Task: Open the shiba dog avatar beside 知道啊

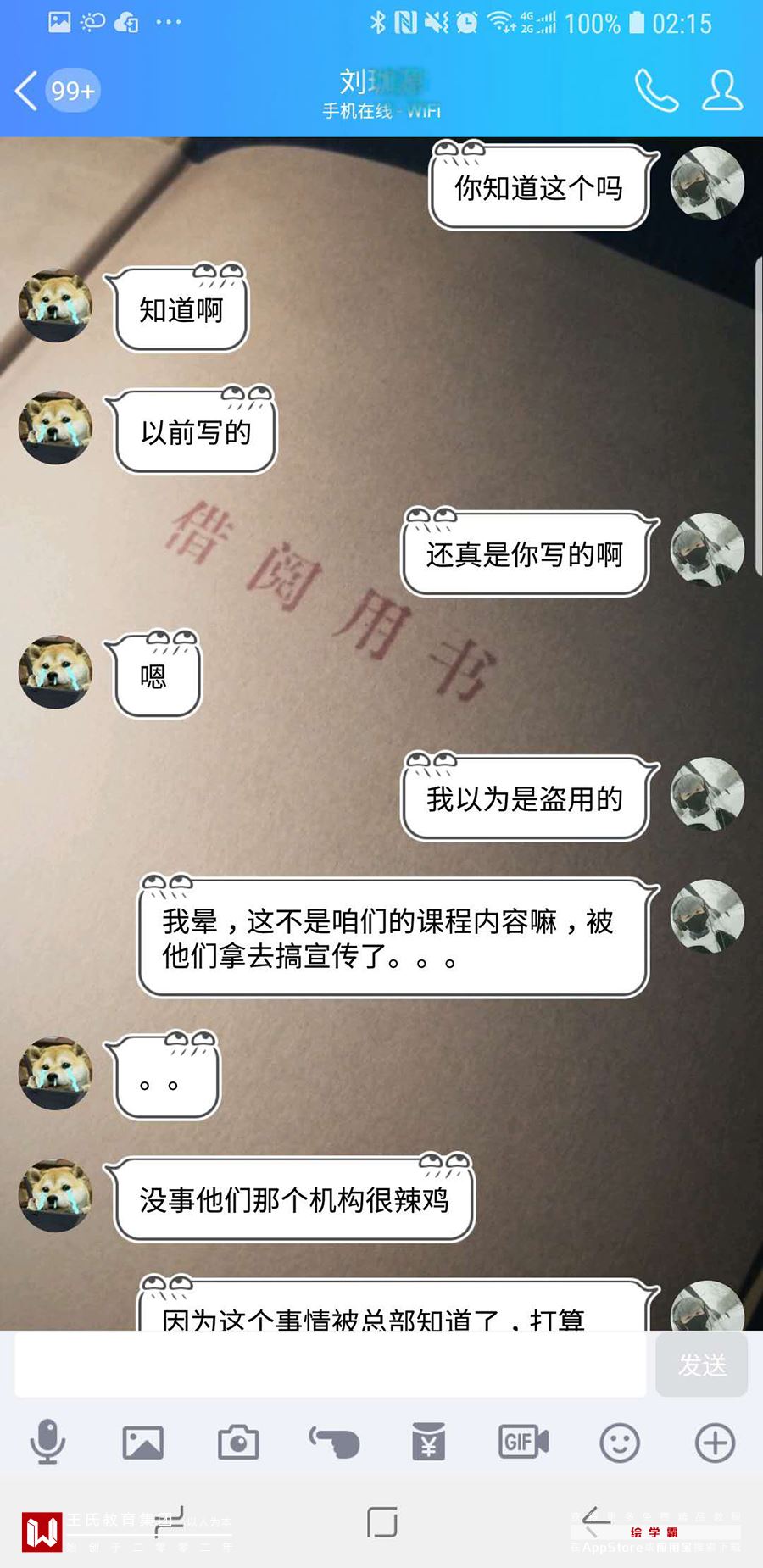Action: [x=56, y=306]
